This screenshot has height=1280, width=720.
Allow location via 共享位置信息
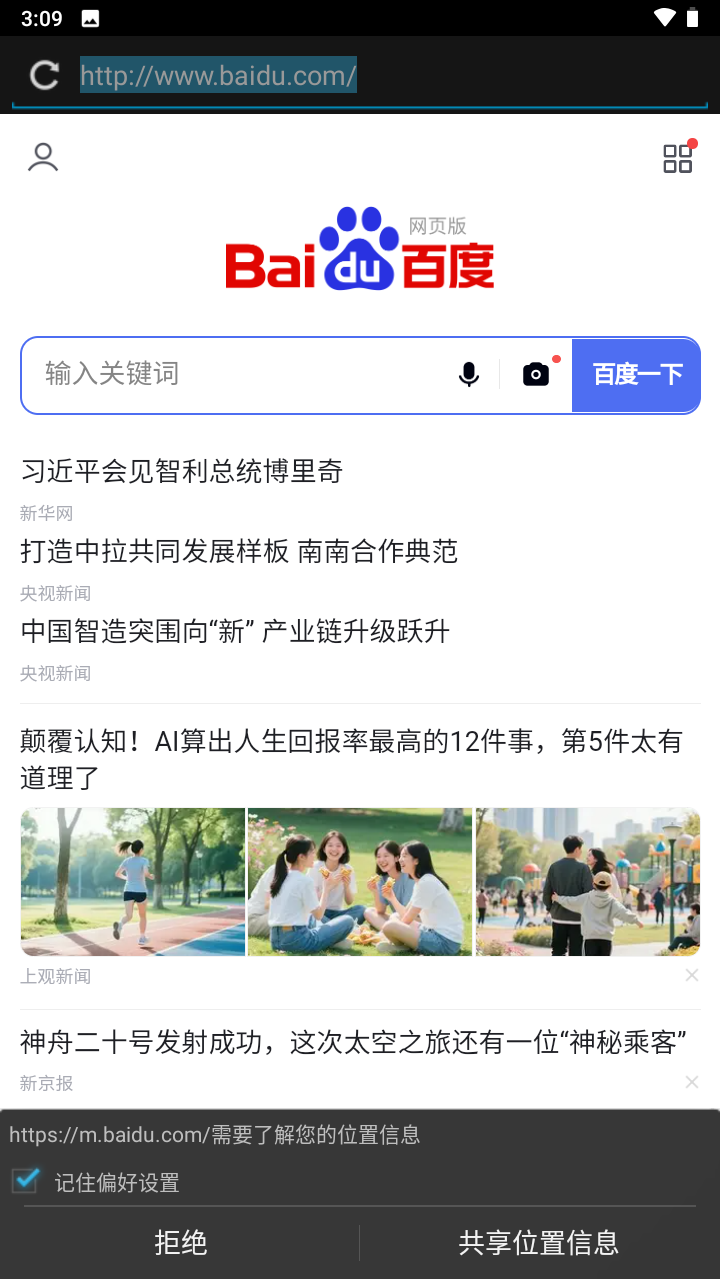click(538, 1243)
